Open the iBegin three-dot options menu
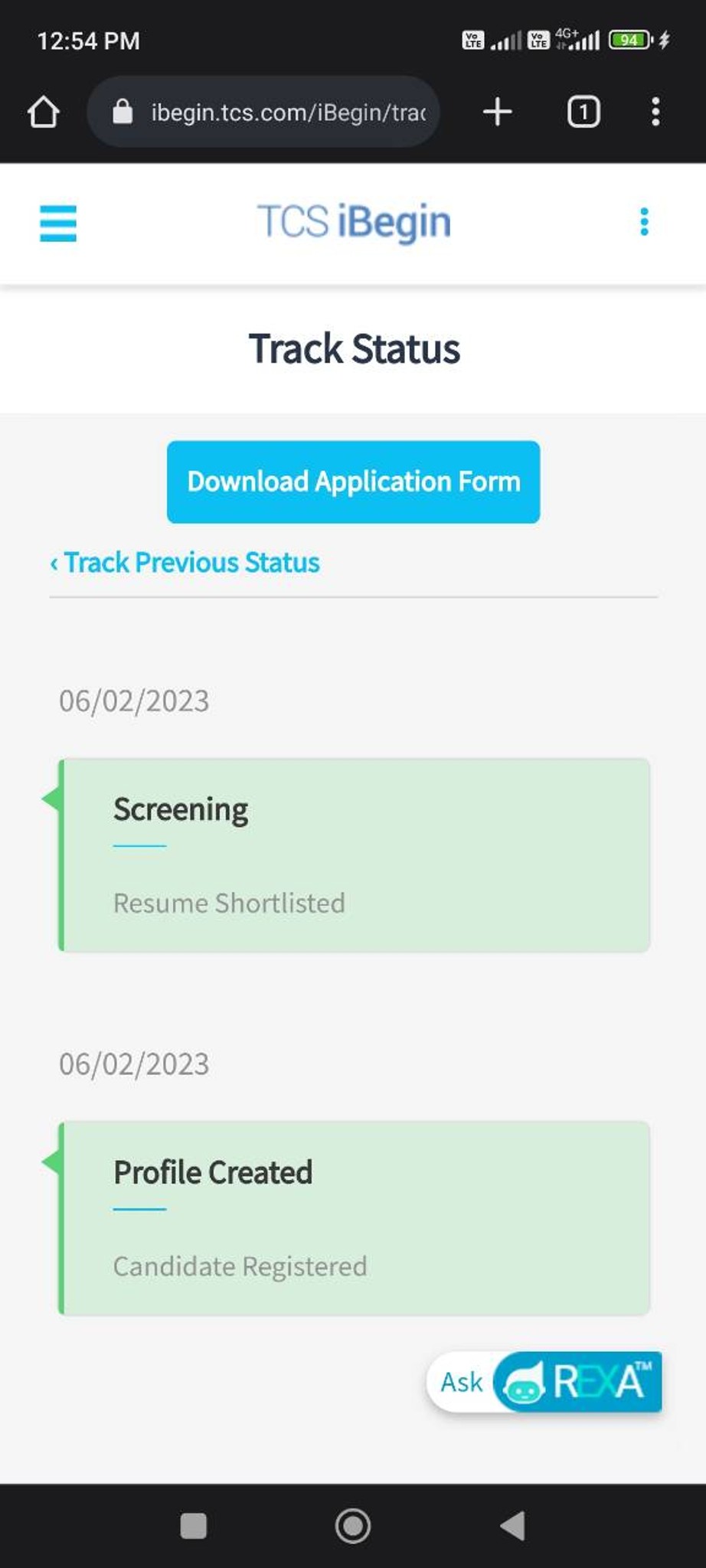 (644, 221)
